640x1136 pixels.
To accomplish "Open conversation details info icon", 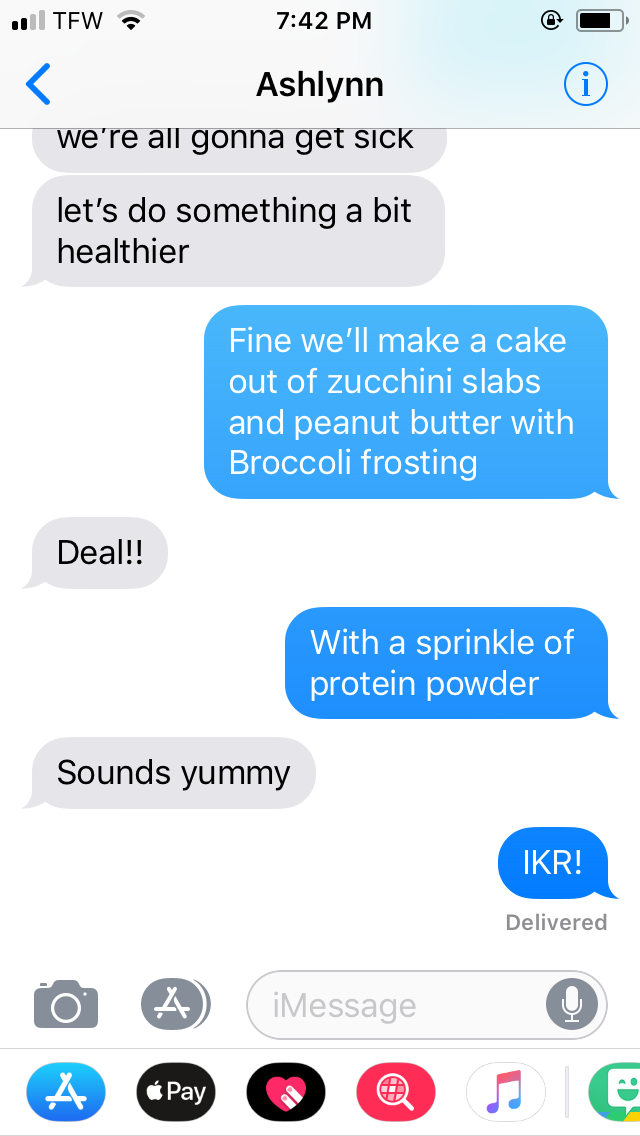I will point(585,85).
